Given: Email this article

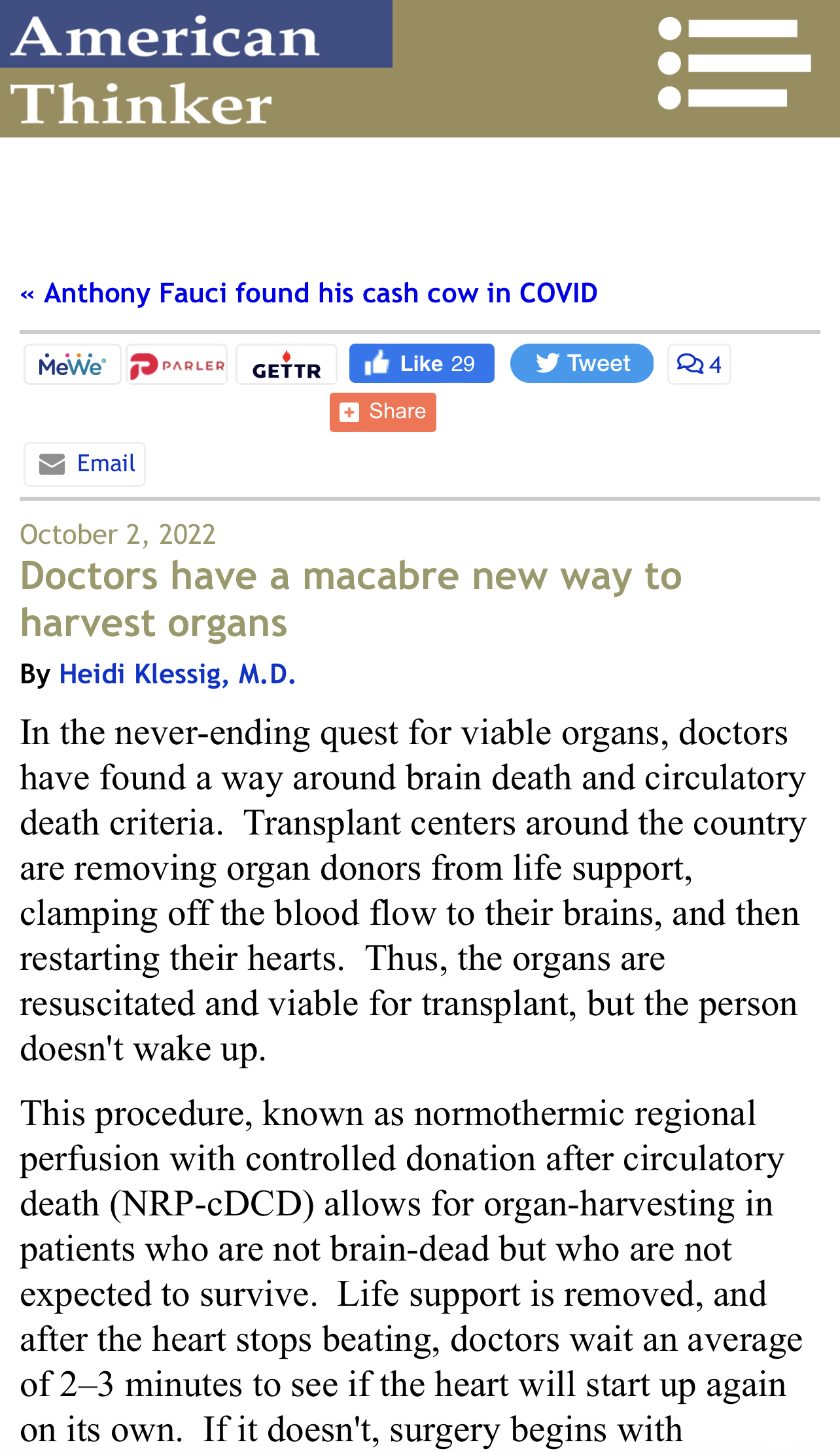Looking at the screenshot, I should [x=85, y=464].
